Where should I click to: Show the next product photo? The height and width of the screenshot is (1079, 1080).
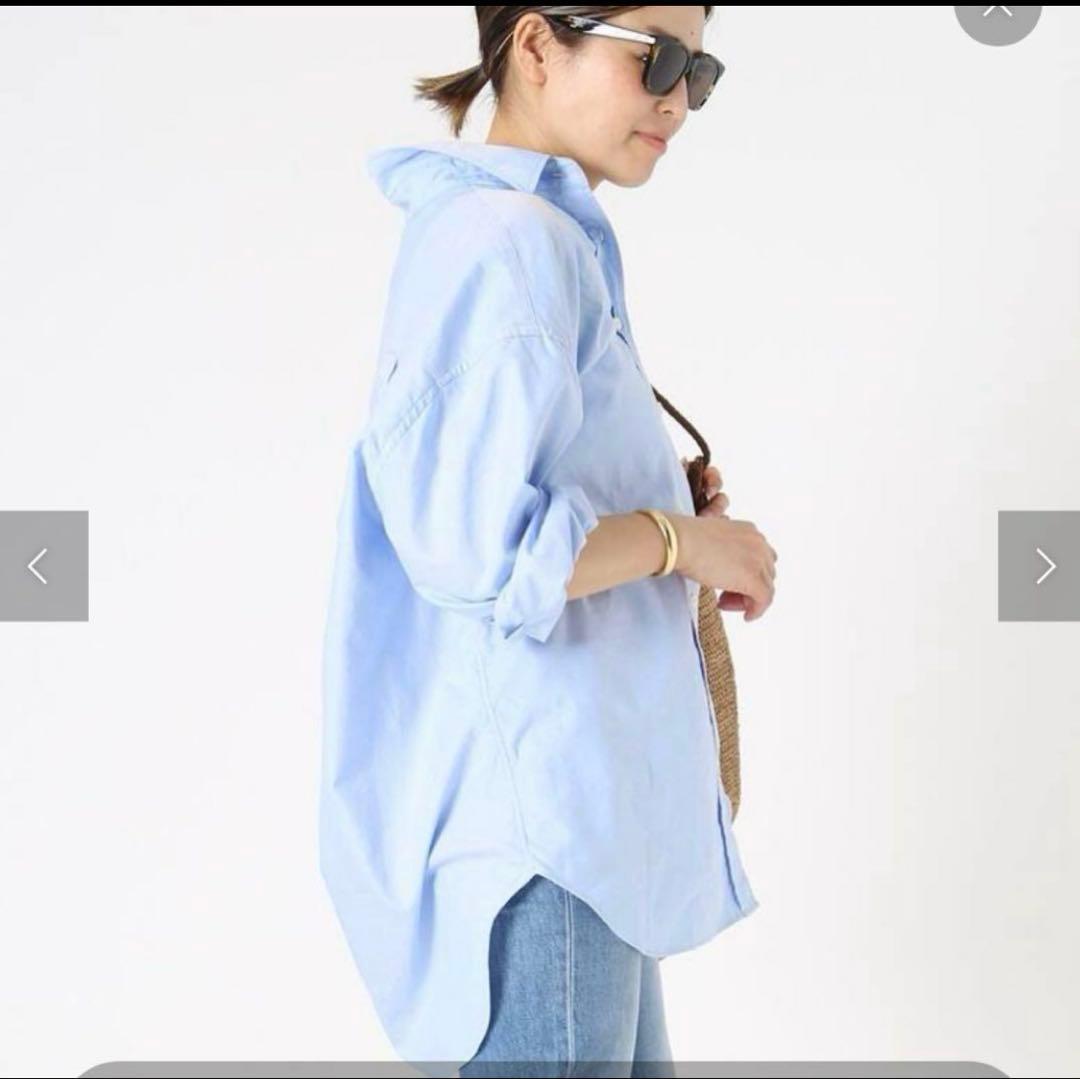click(x=1040, y=566)
